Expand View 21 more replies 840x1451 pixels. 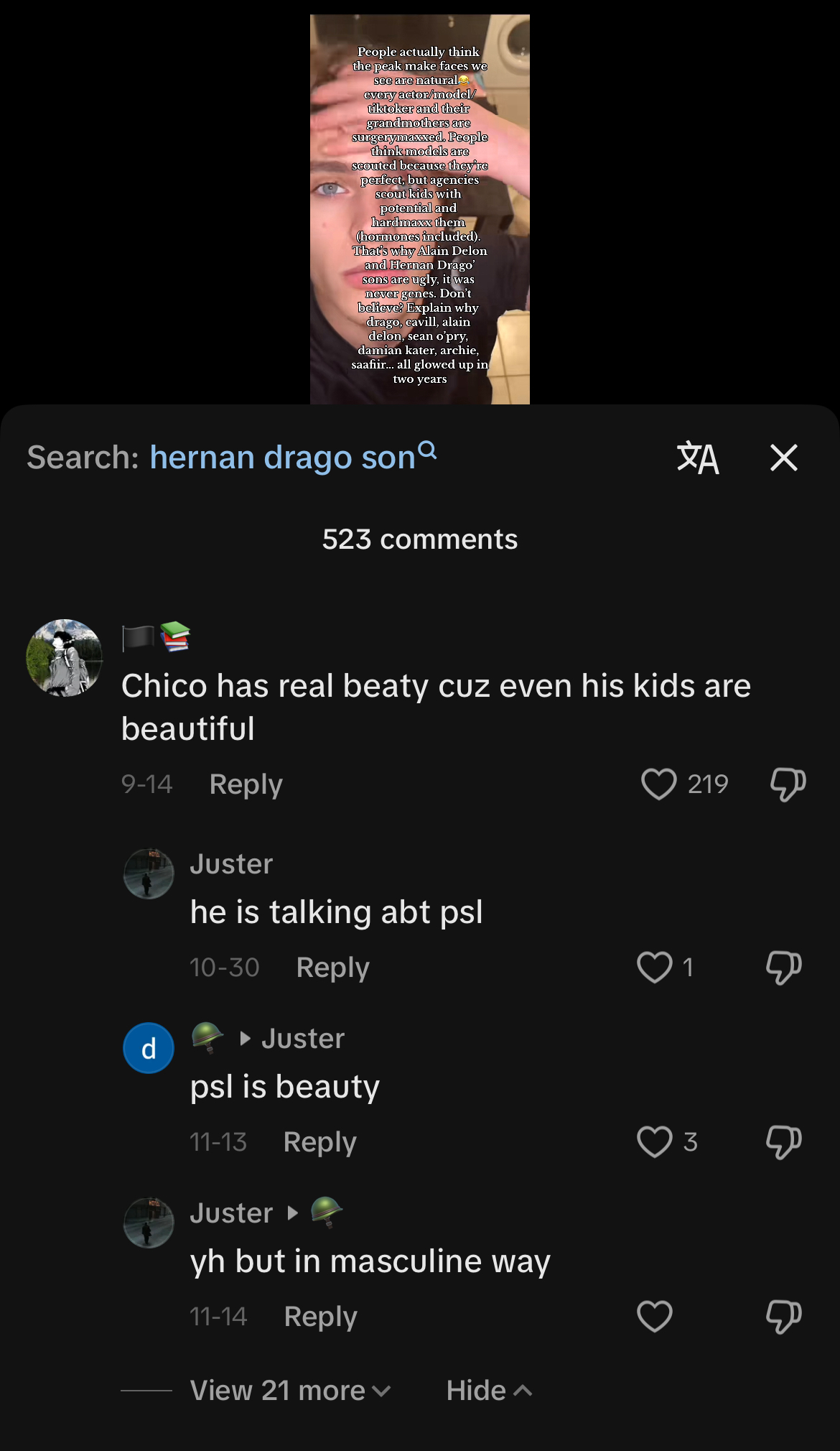tap(290, 1391)
